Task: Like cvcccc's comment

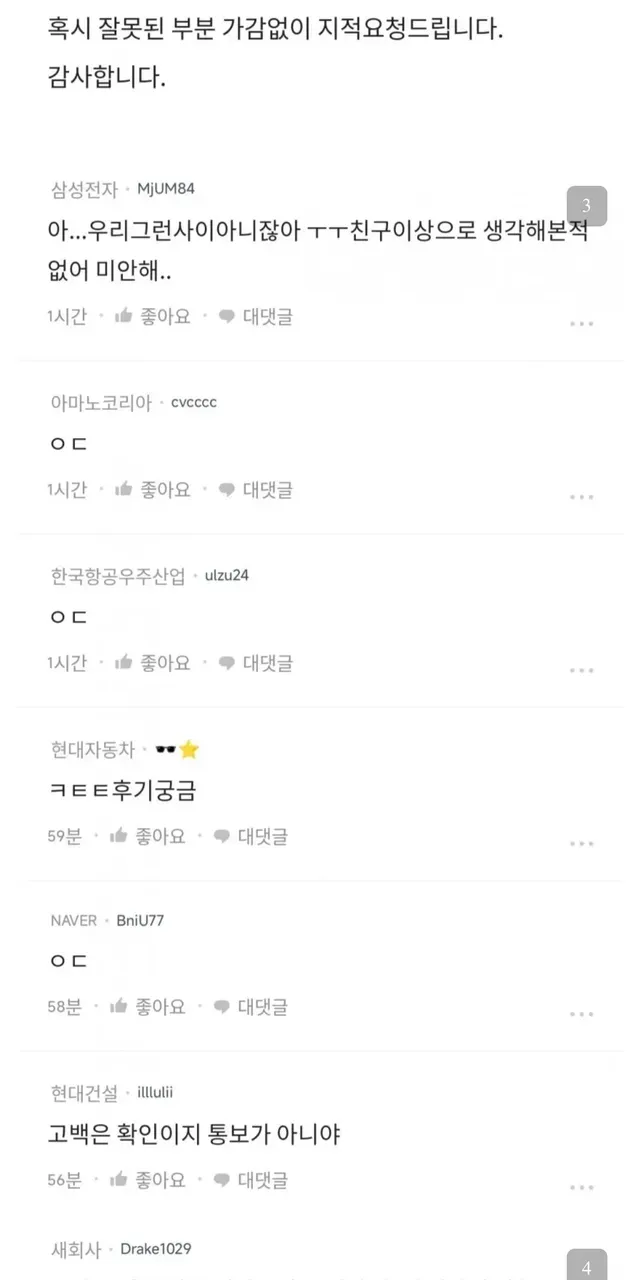Action: click(x=153, y=490)
